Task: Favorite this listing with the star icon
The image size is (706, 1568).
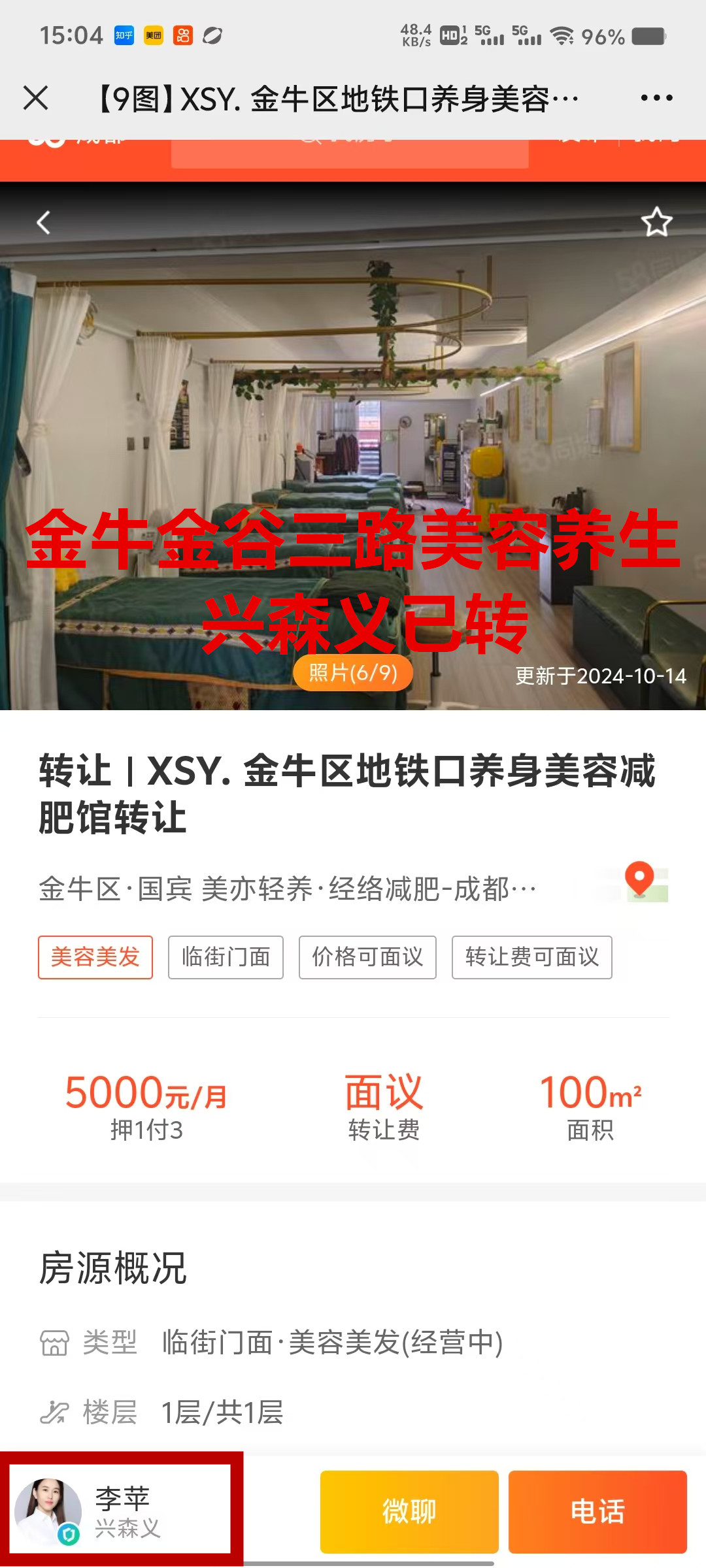Action: (656, 223)
